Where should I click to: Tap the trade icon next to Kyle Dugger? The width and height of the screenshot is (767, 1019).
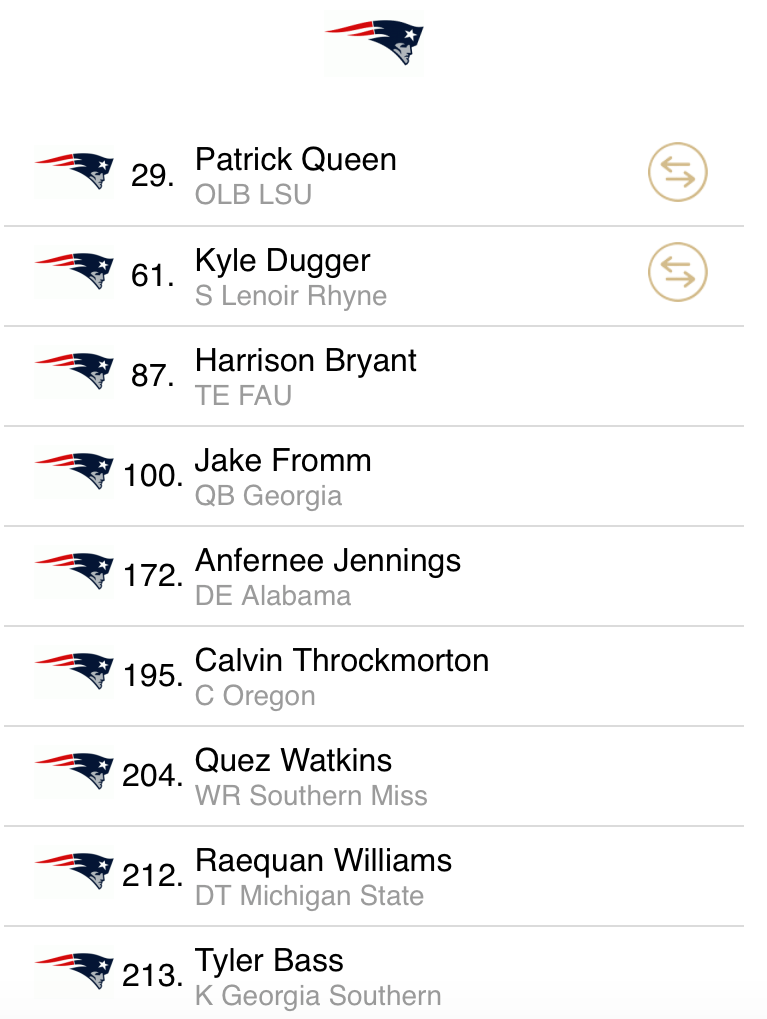point(677,274)
